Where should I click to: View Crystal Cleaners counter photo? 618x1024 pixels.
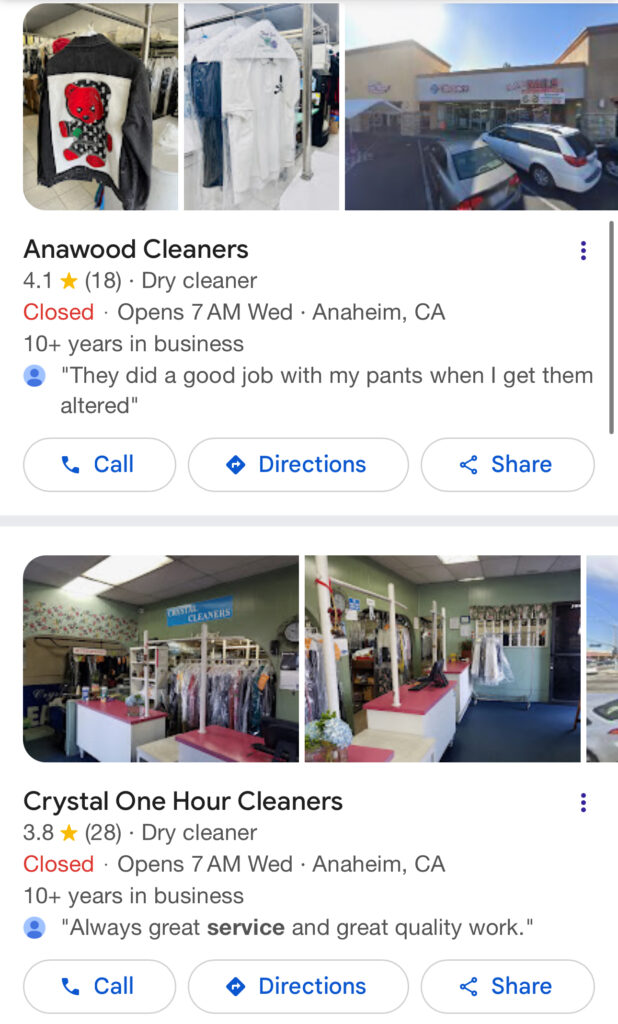coord(442,659)
